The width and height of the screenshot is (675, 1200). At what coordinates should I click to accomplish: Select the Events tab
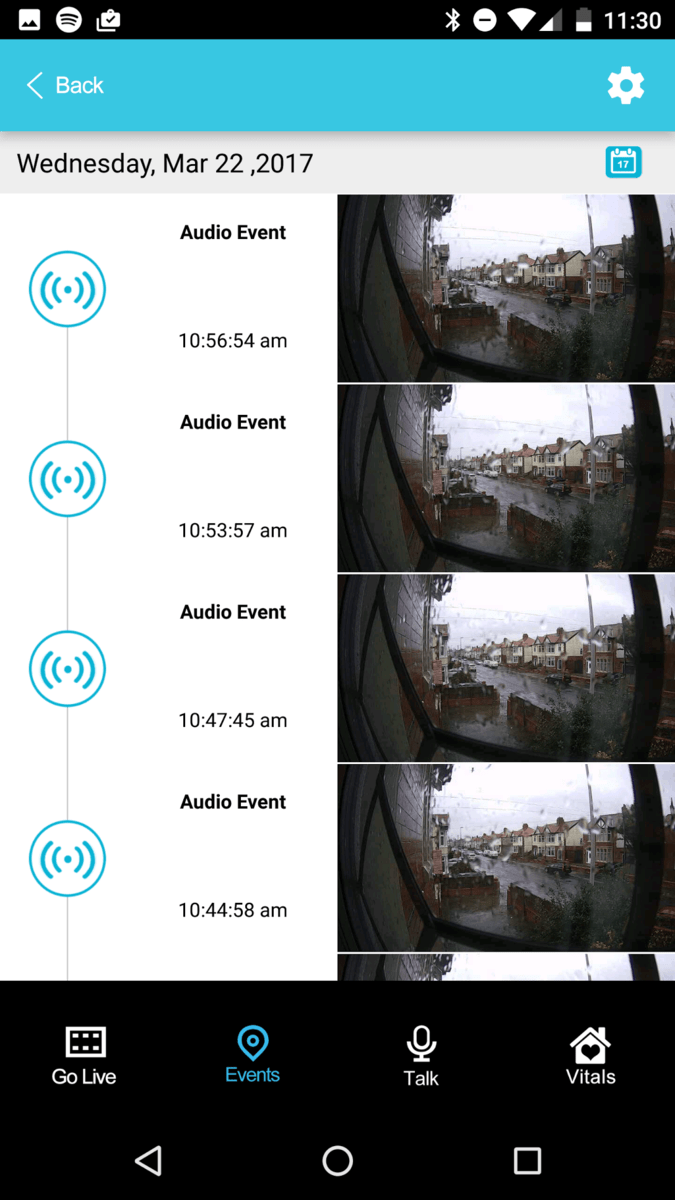[252, 1055]
